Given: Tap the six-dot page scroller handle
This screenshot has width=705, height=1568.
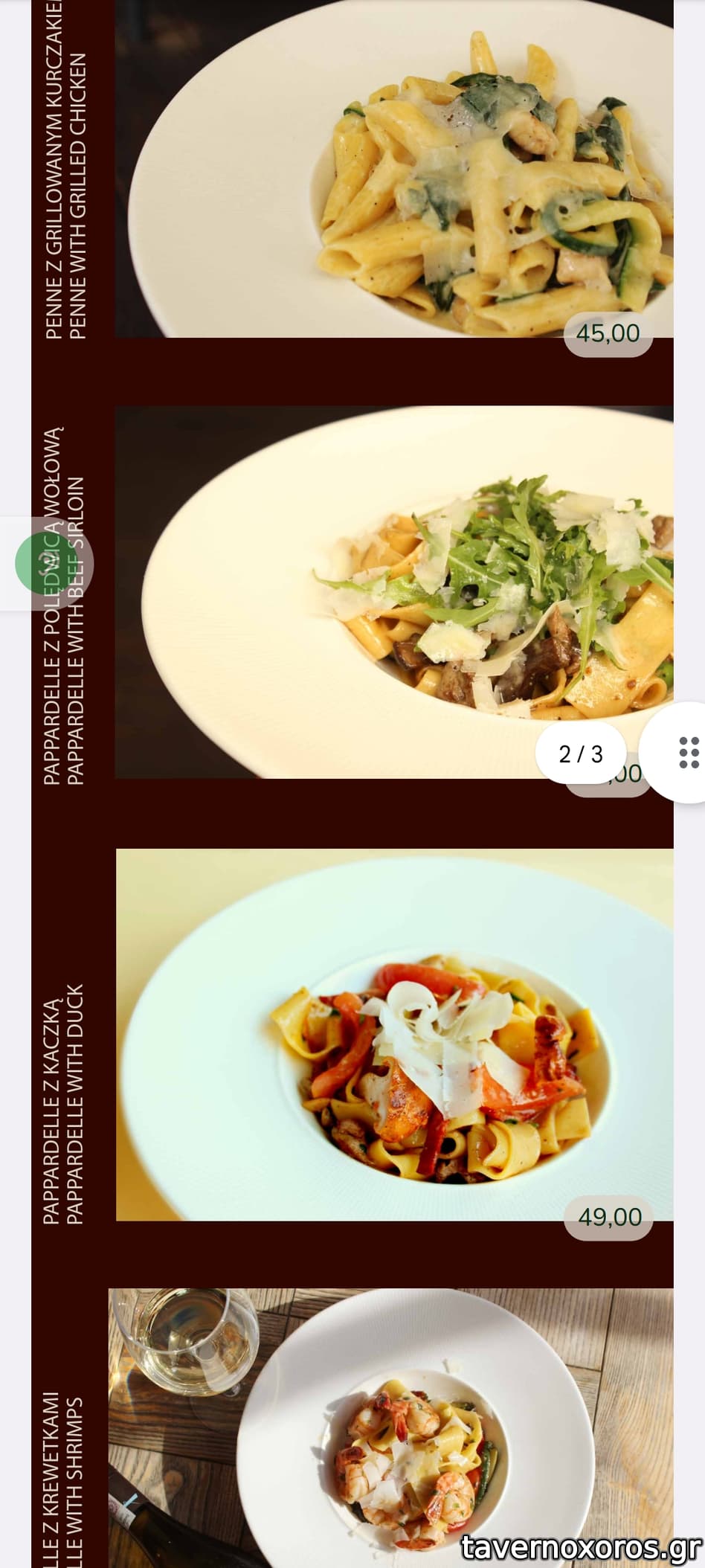Looking at the screenshot, I should 688,752.
